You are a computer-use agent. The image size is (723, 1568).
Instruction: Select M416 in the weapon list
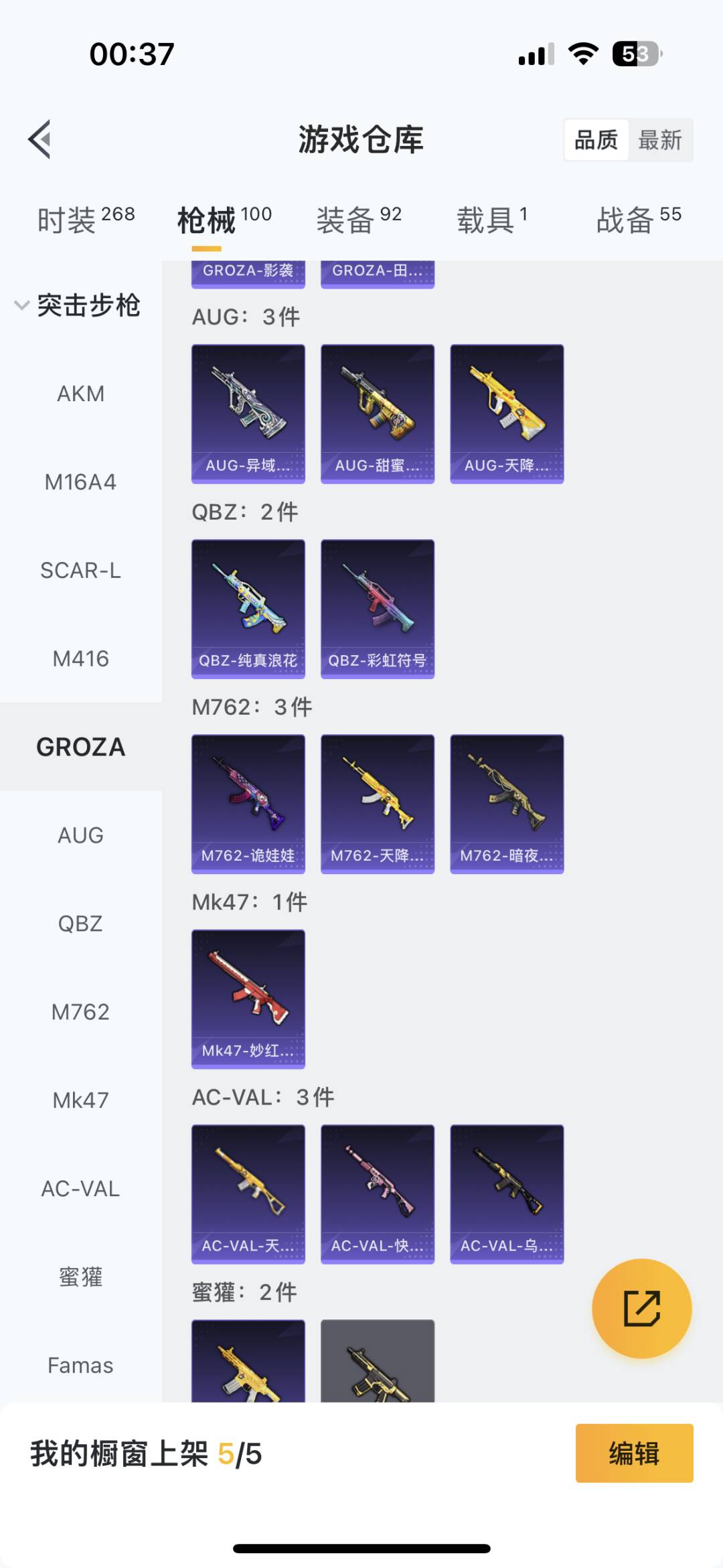click(80, 659)
